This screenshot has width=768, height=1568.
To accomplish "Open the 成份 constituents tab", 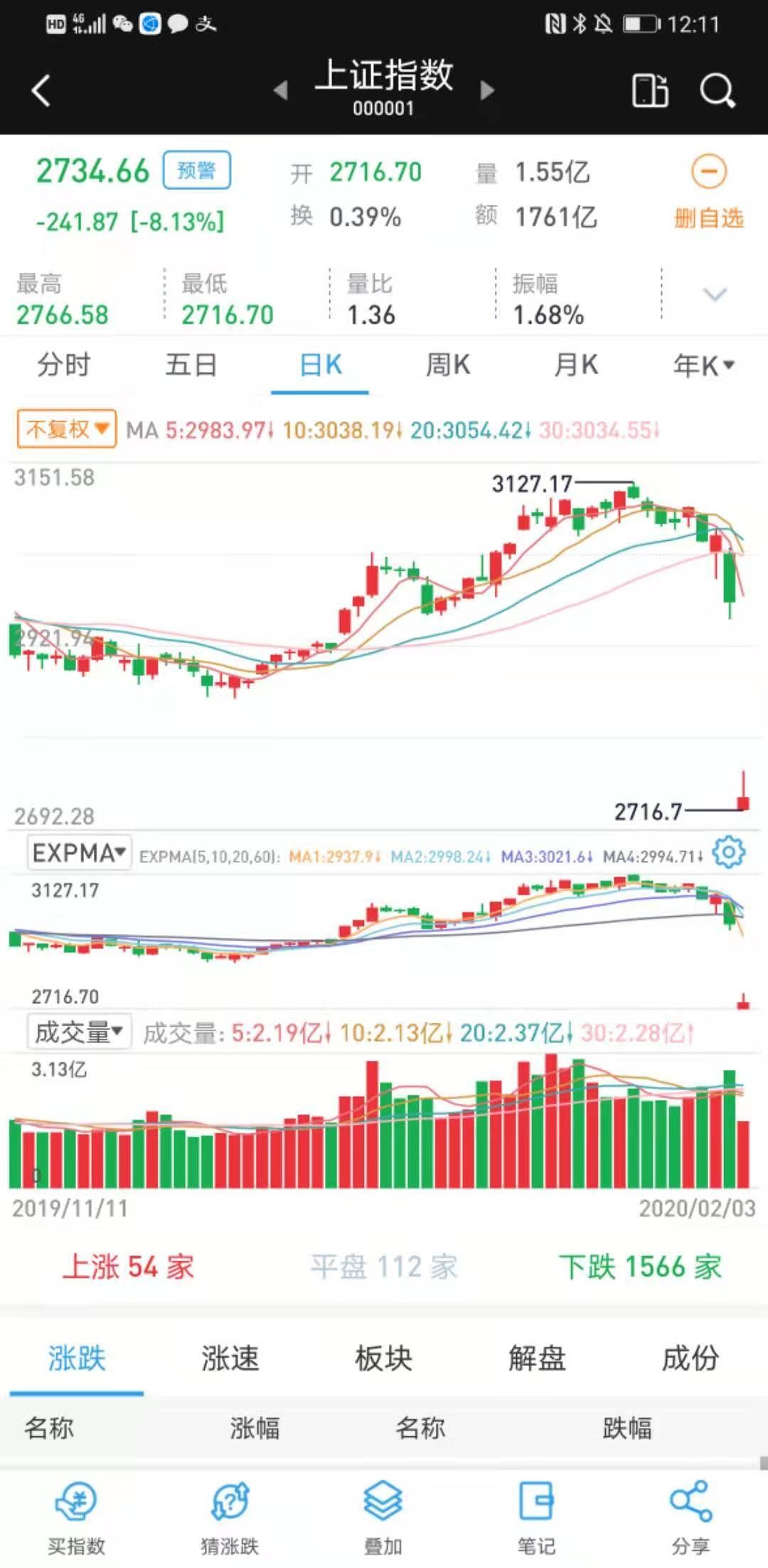I will pyautogui.click(x=690, y=1358).
